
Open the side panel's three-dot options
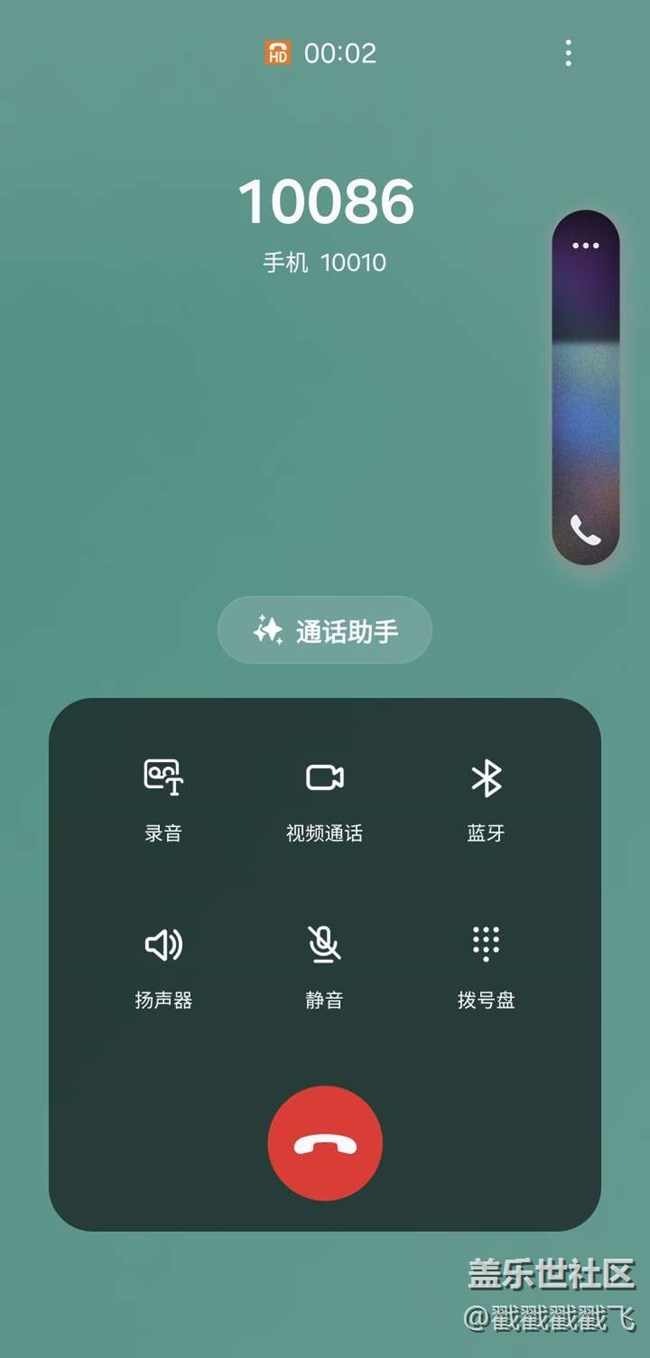[586, 245]
